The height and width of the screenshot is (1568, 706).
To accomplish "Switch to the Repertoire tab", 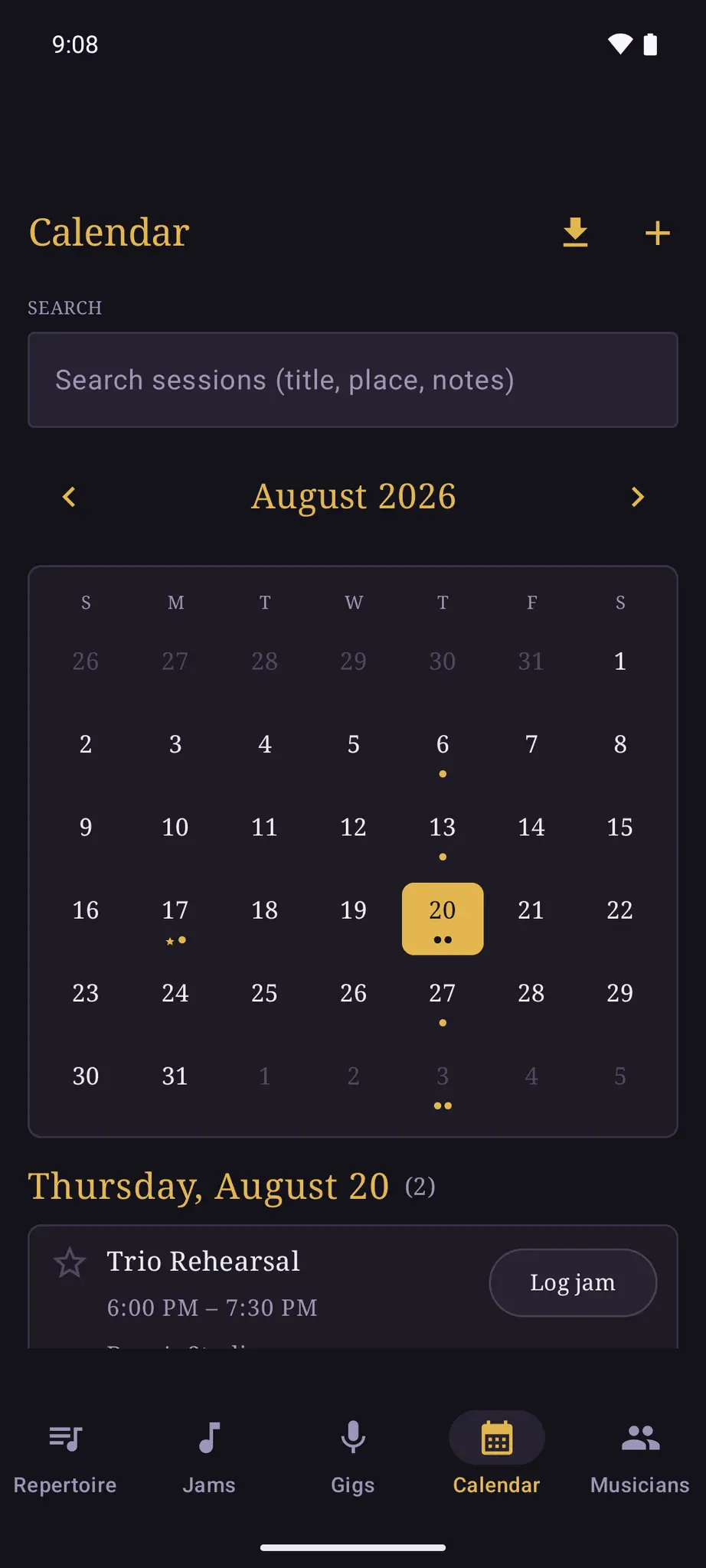I will click(65, 1456).
